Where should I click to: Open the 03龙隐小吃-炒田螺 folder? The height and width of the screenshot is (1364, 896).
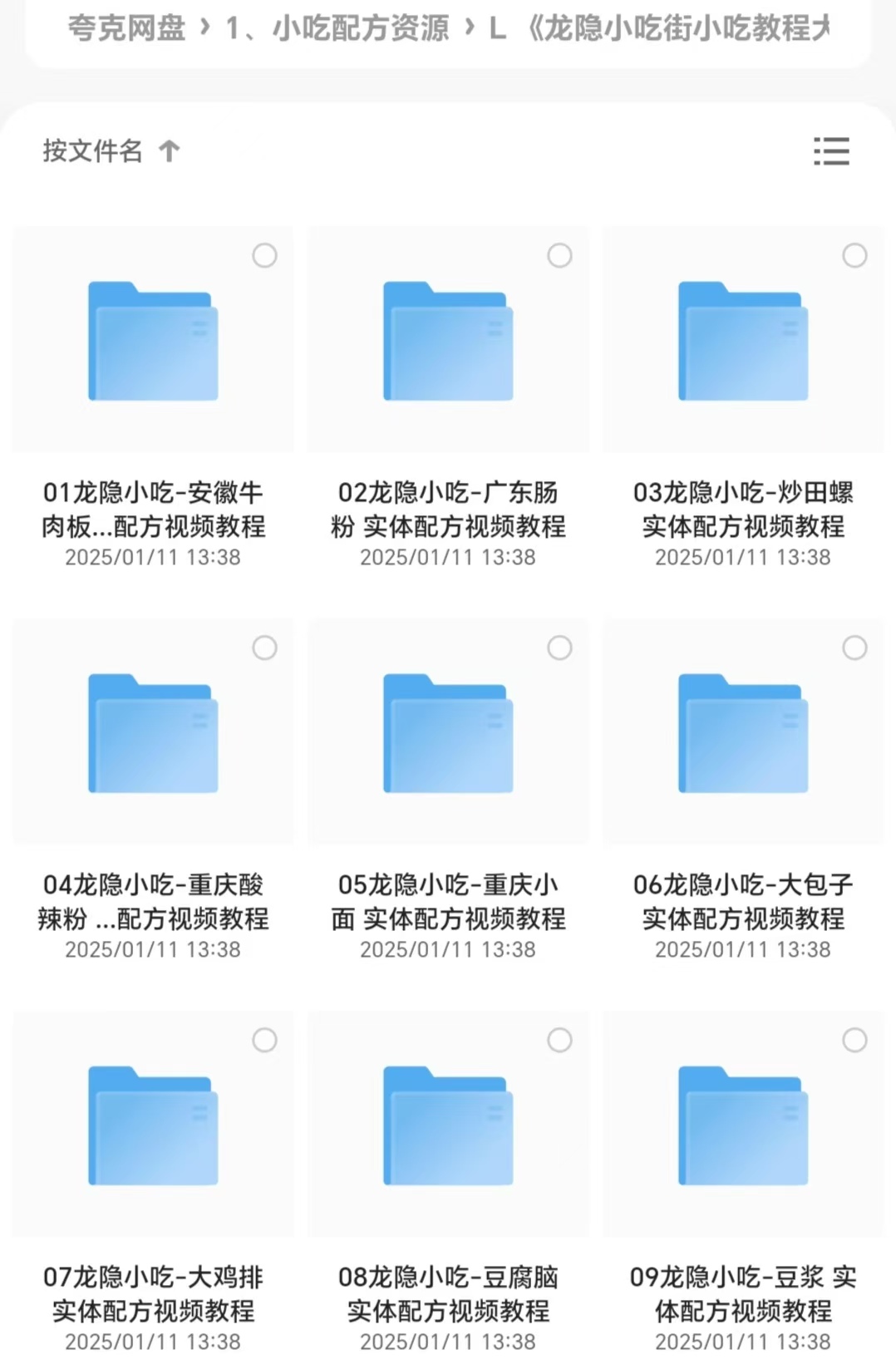click(x=743, y=342)
